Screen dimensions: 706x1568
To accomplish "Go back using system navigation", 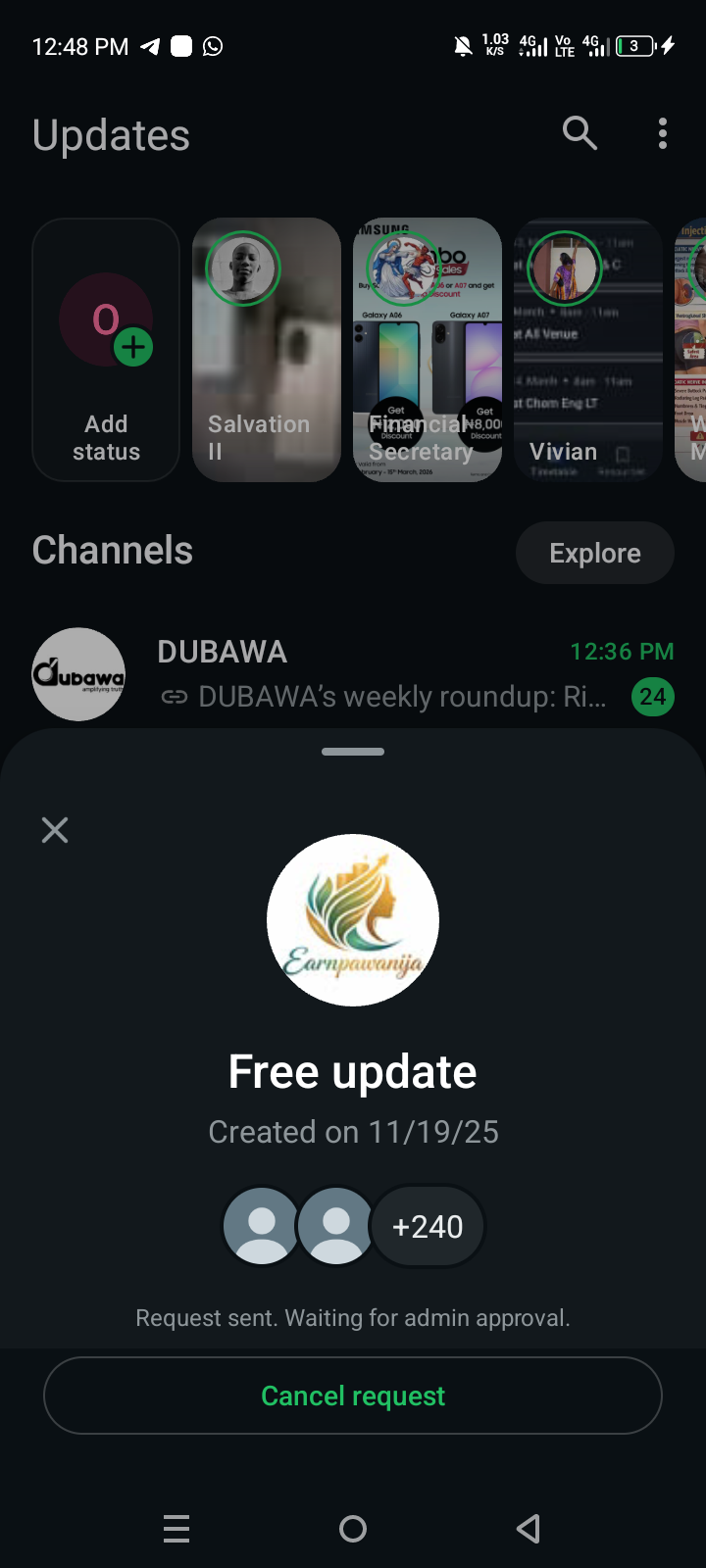I will tap(529, 1528).
